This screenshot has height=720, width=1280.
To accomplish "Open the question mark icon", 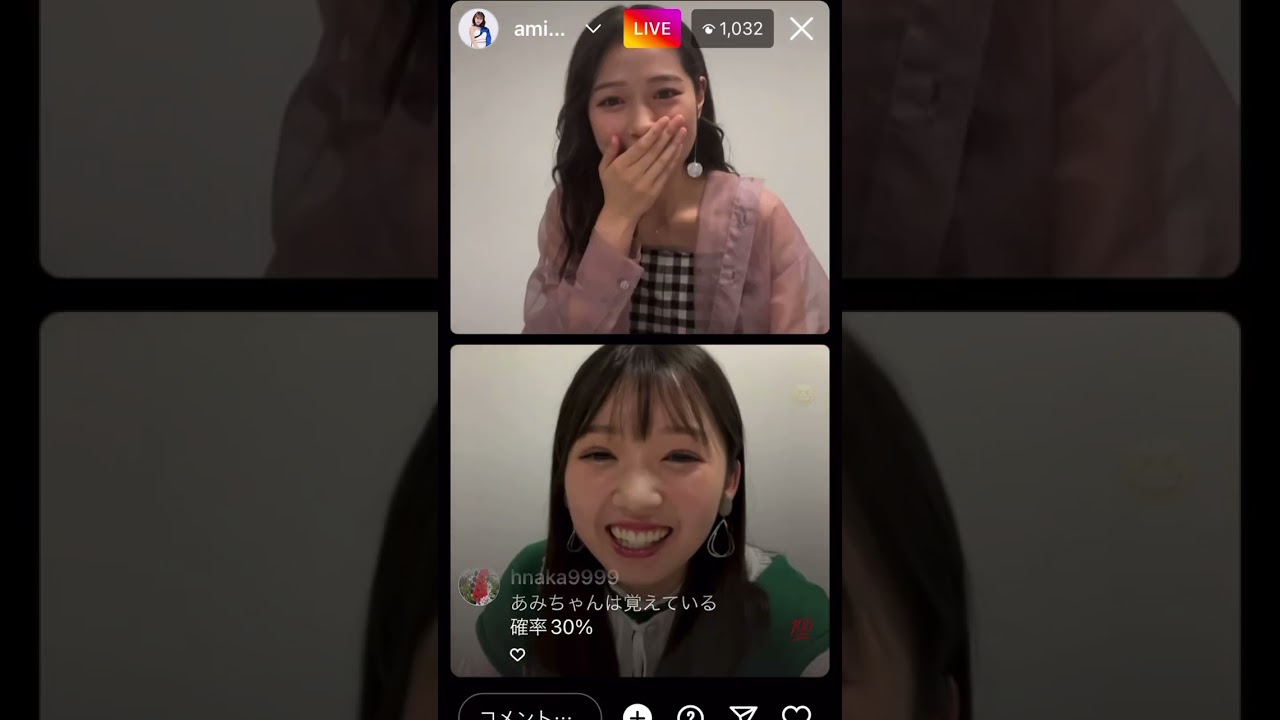I will click(690, 714).
